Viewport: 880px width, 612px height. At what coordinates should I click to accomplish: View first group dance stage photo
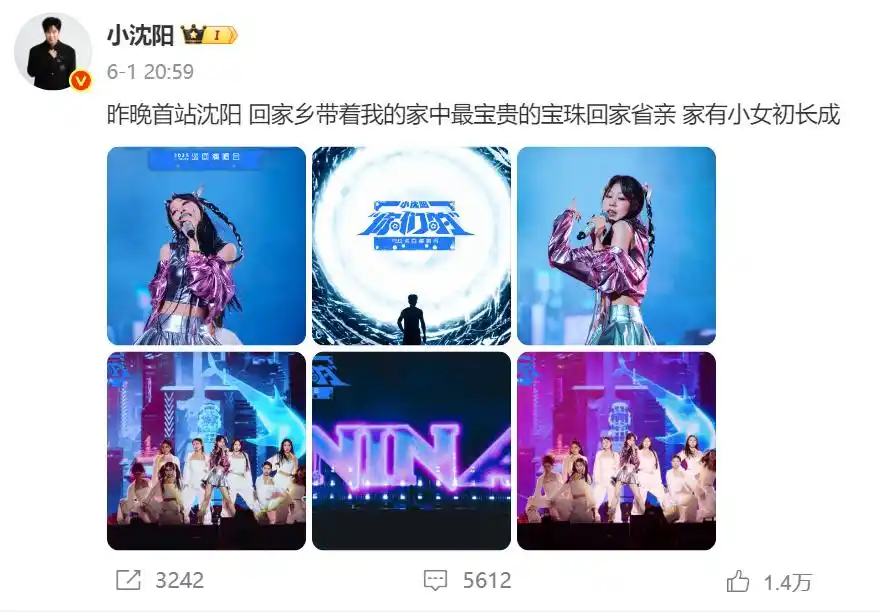[206, 450]
